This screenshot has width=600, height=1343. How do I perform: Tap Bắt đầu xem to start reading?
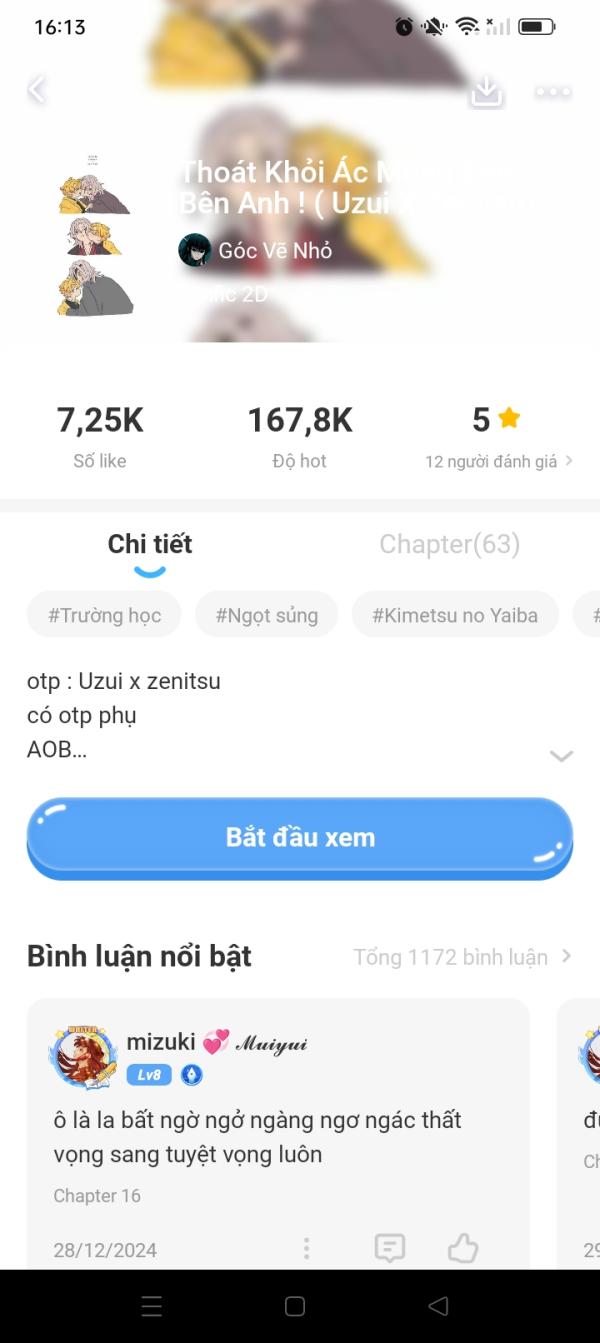coord(300,837)
